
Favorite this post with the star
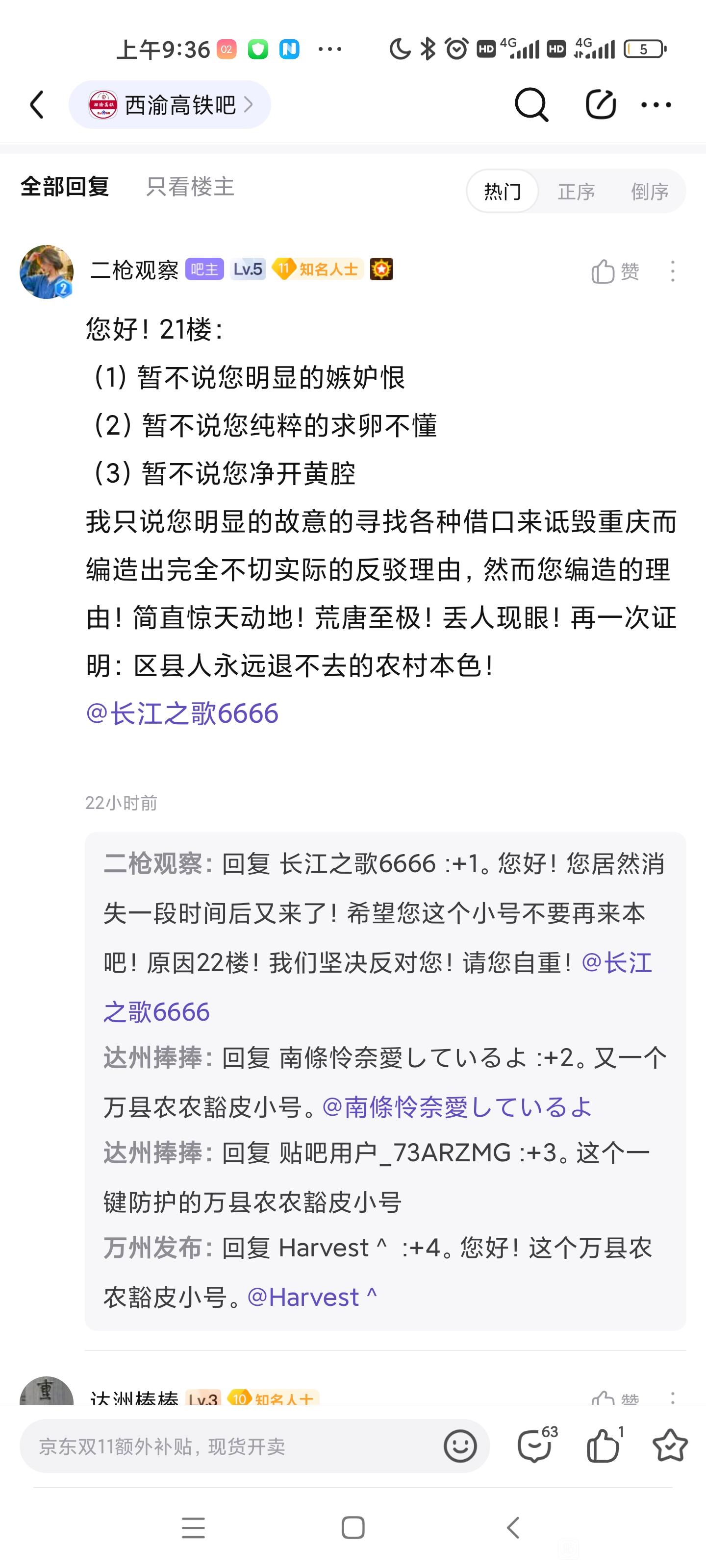[669, 1445]
